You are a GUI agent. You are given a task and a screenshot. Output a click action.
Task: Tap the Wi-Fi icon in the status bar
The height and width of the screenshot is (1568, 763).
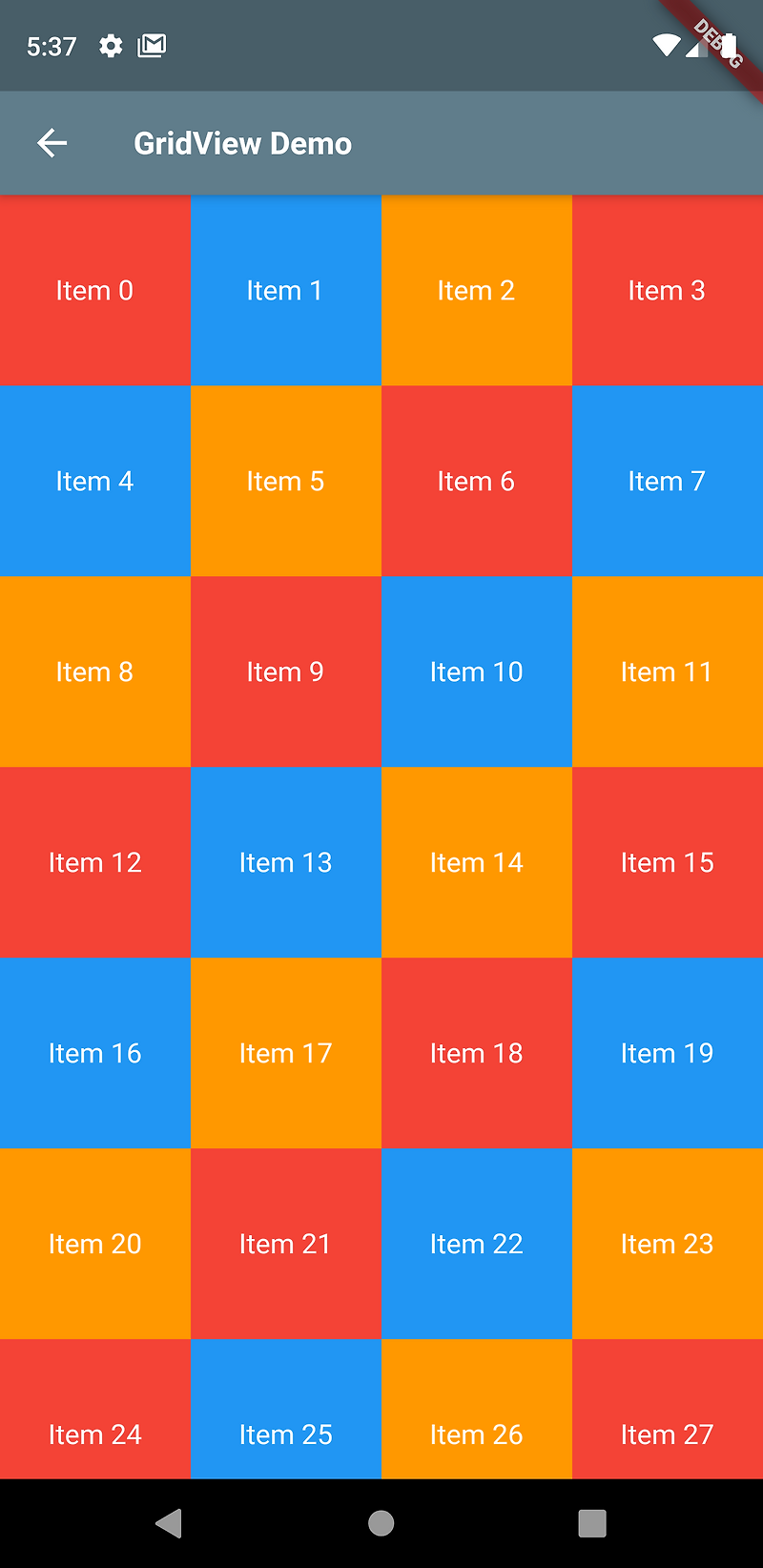point(665,45)
